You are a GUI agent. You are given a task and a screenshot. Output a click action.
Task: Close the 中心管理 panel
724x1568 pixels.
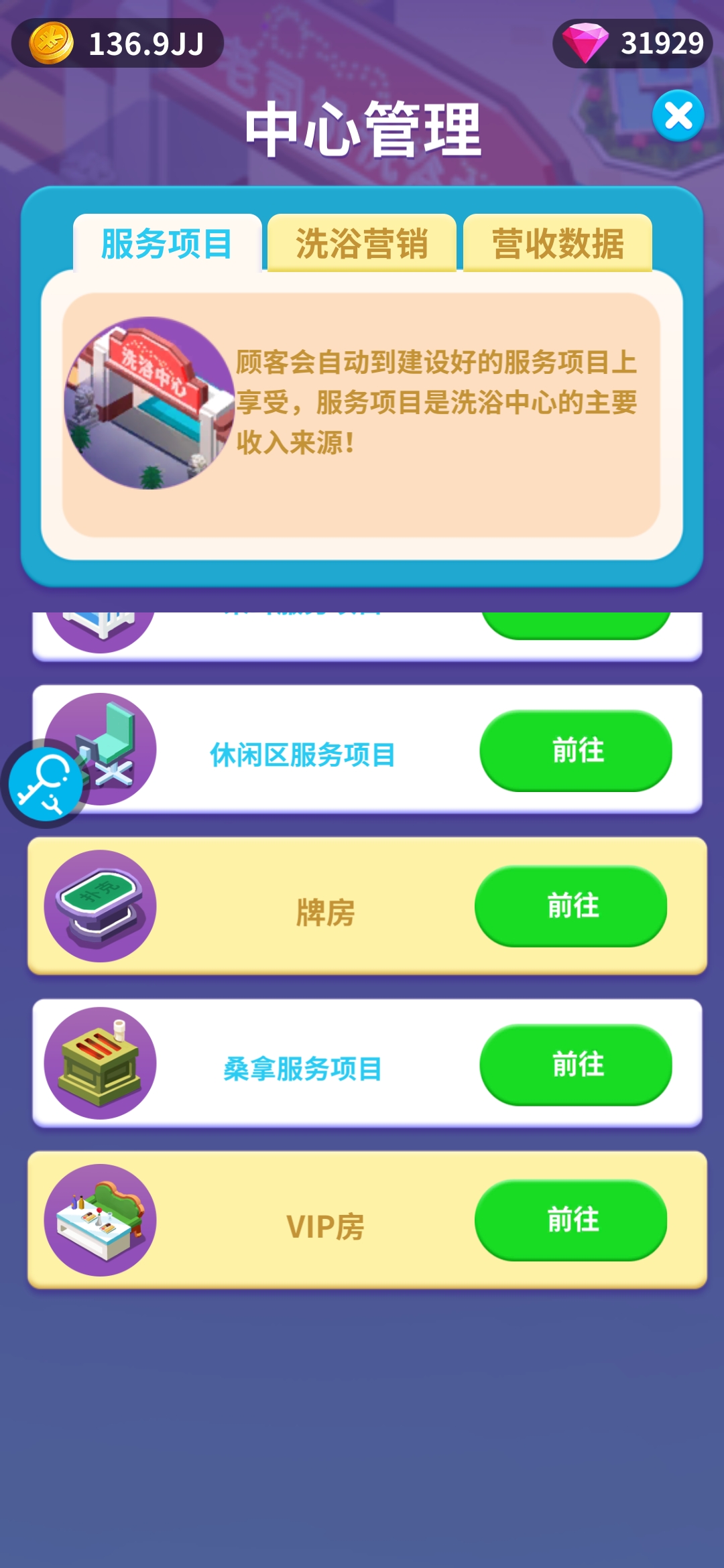coord(678,116)
